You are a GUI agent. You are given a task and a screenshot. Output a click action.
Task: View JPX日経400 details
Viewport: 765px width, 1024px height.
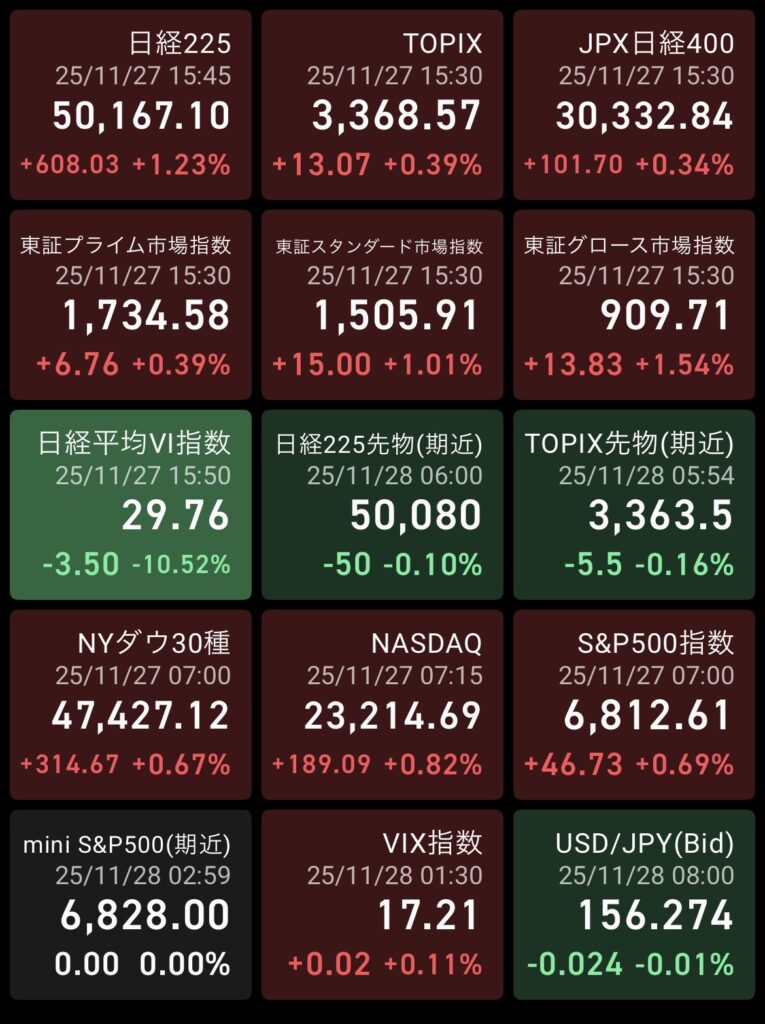coord(634,105)
